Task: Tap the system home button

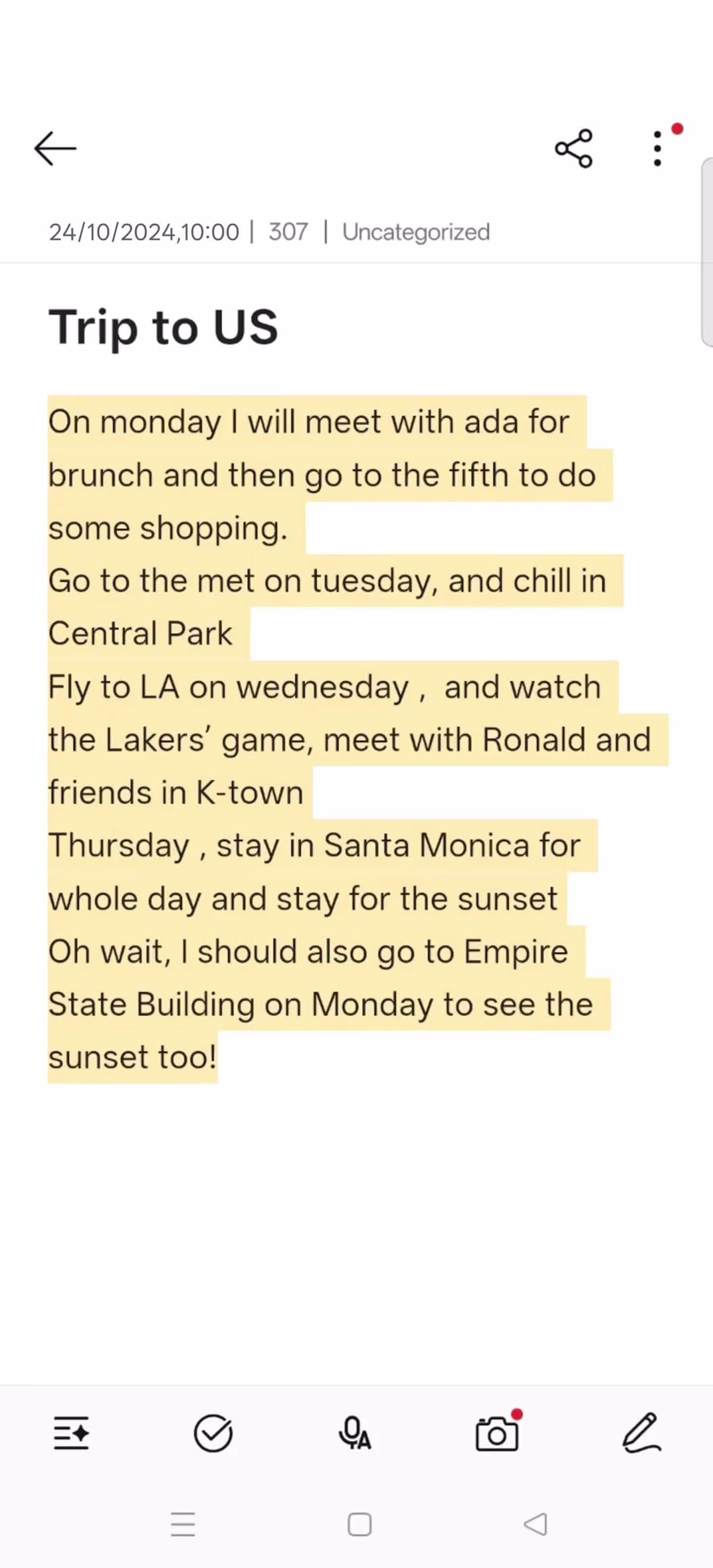Action: pyautogui.click(x=359, y=1525)
